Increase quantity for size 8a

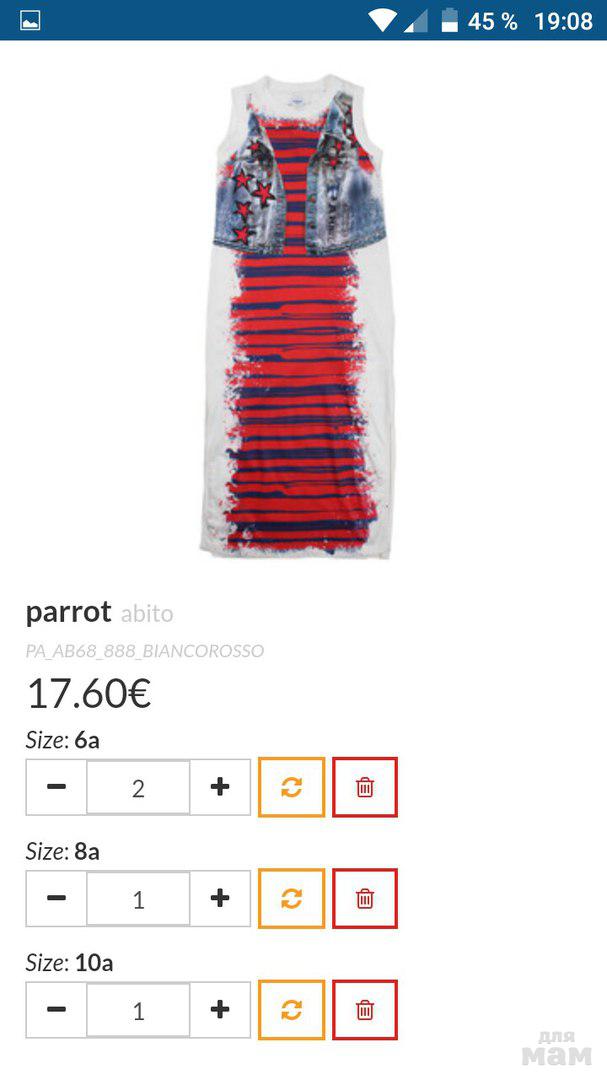point(220,898)
